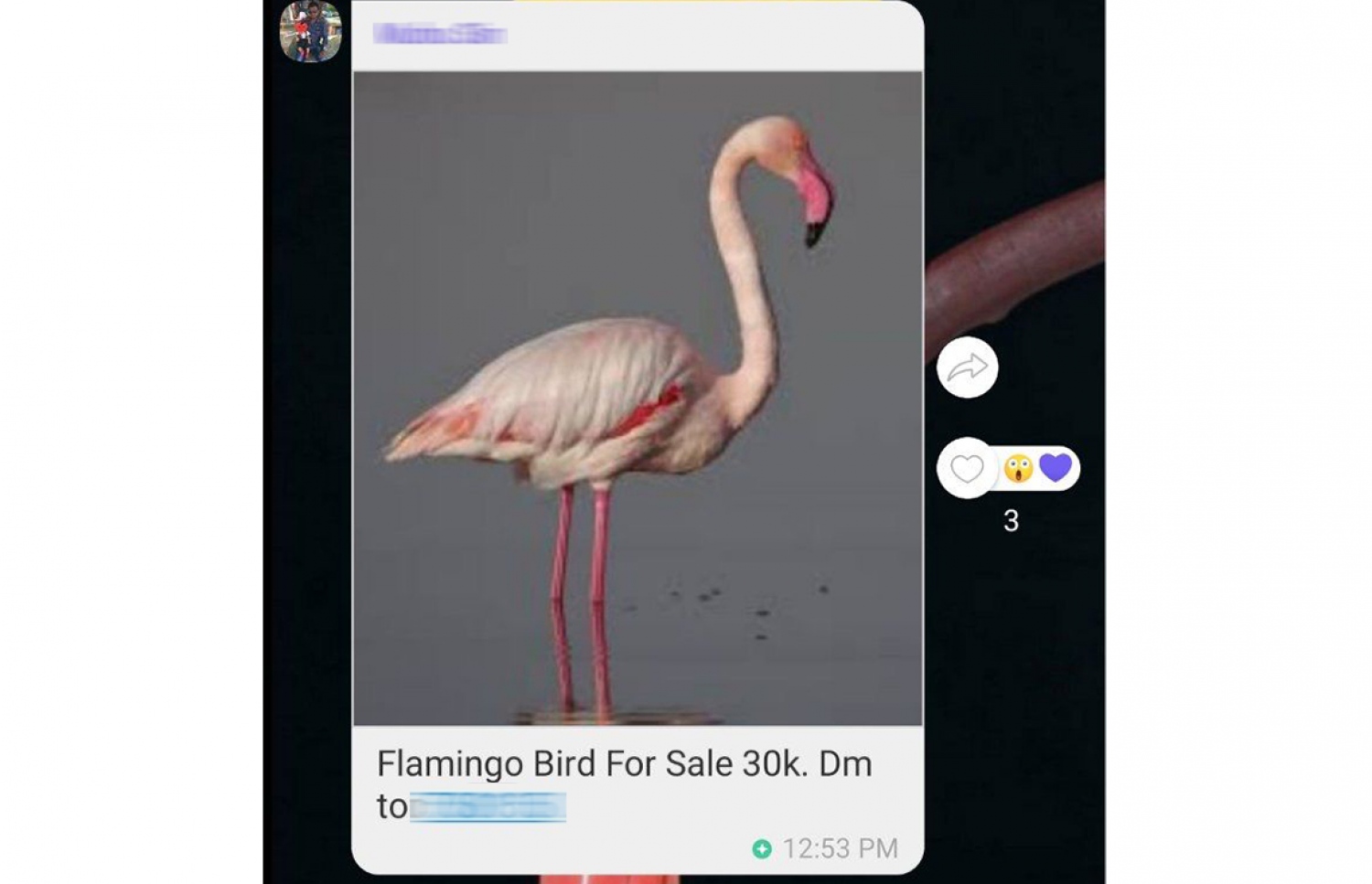The width and height of the screenshot is (1372, 884).
Task: Open the sender's profile picture
Action: click(310, 32)
